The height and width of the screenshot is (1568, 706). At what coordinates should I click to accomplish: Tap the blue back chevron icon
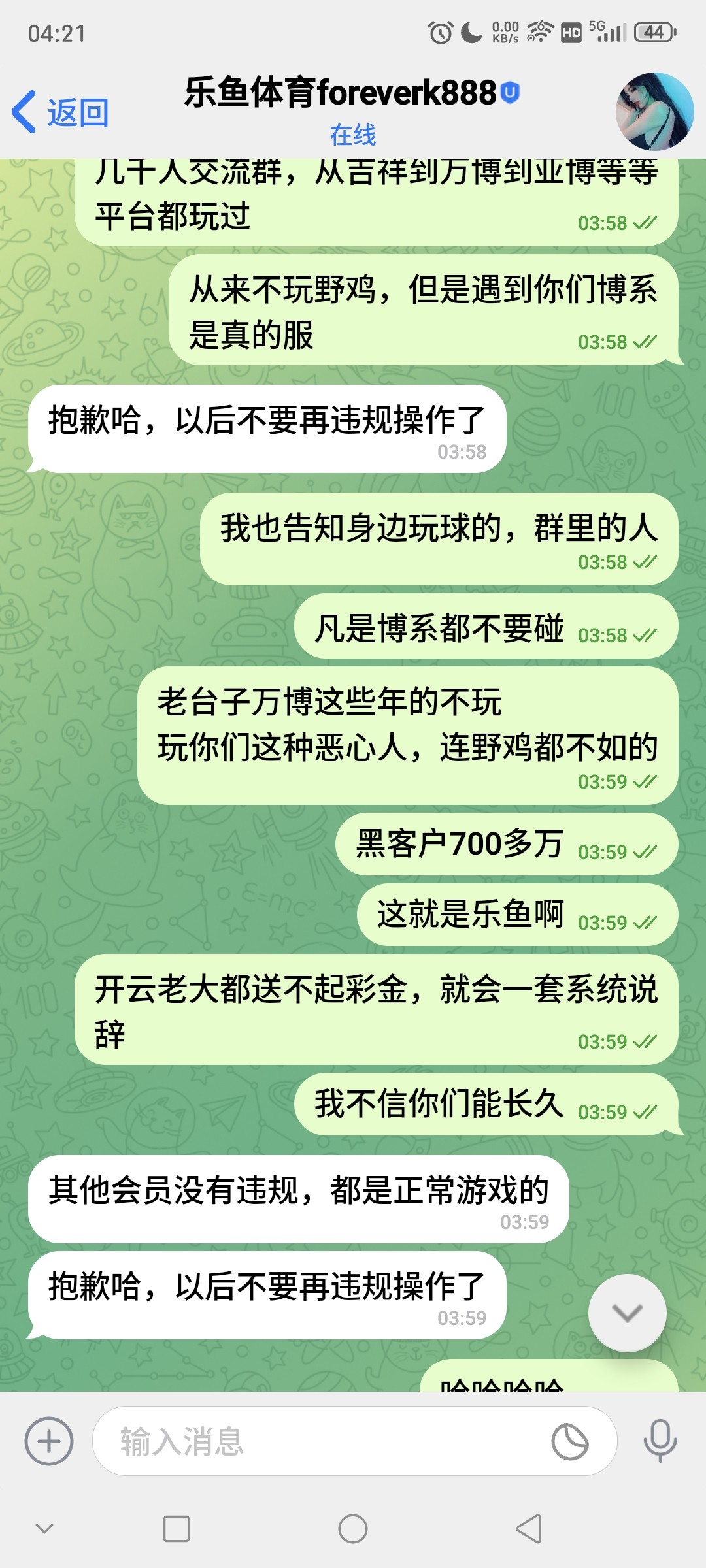pyautogui.click(x=24, y=111)
